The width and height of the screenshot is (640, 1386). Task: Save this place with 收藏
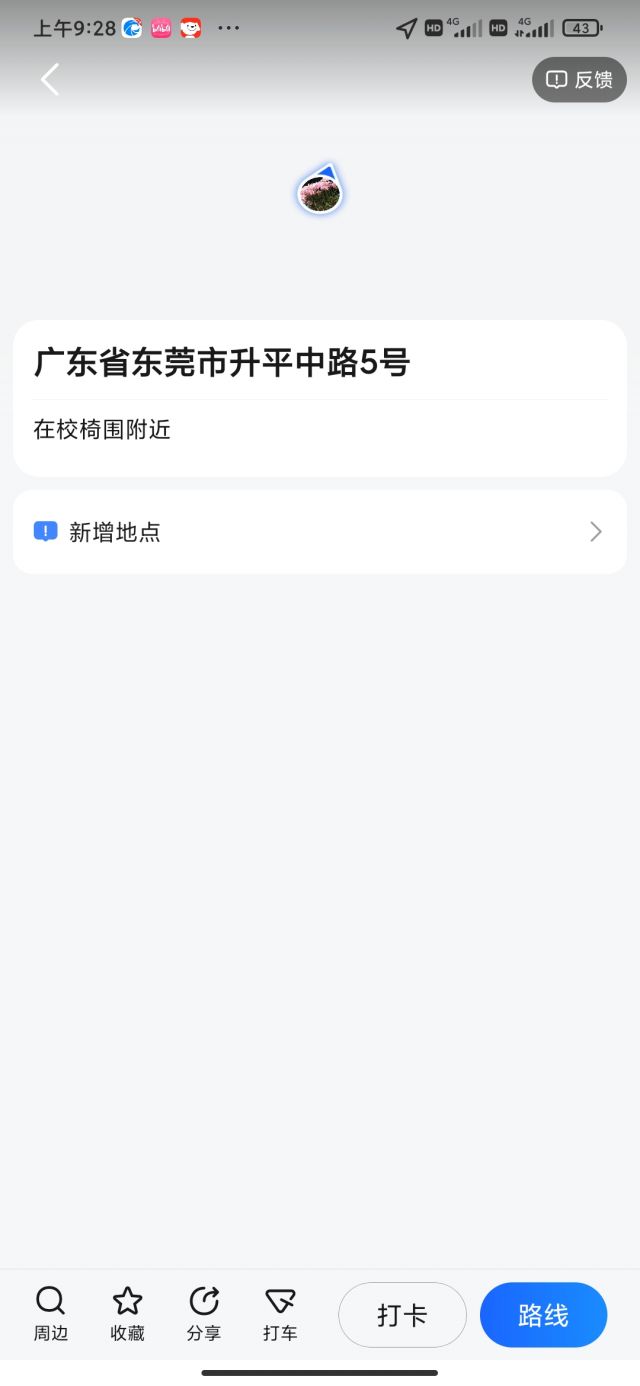127,1314
